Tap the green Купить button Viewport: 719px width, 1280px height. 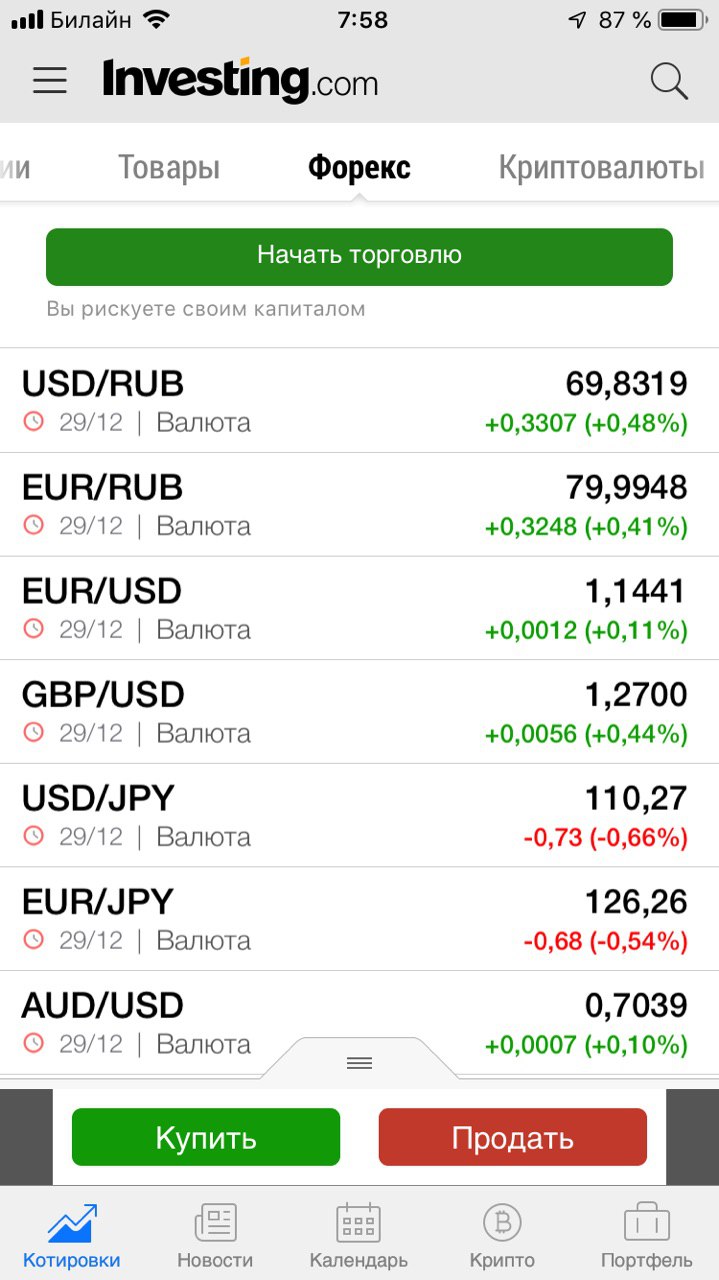(x=206, y=1138)
